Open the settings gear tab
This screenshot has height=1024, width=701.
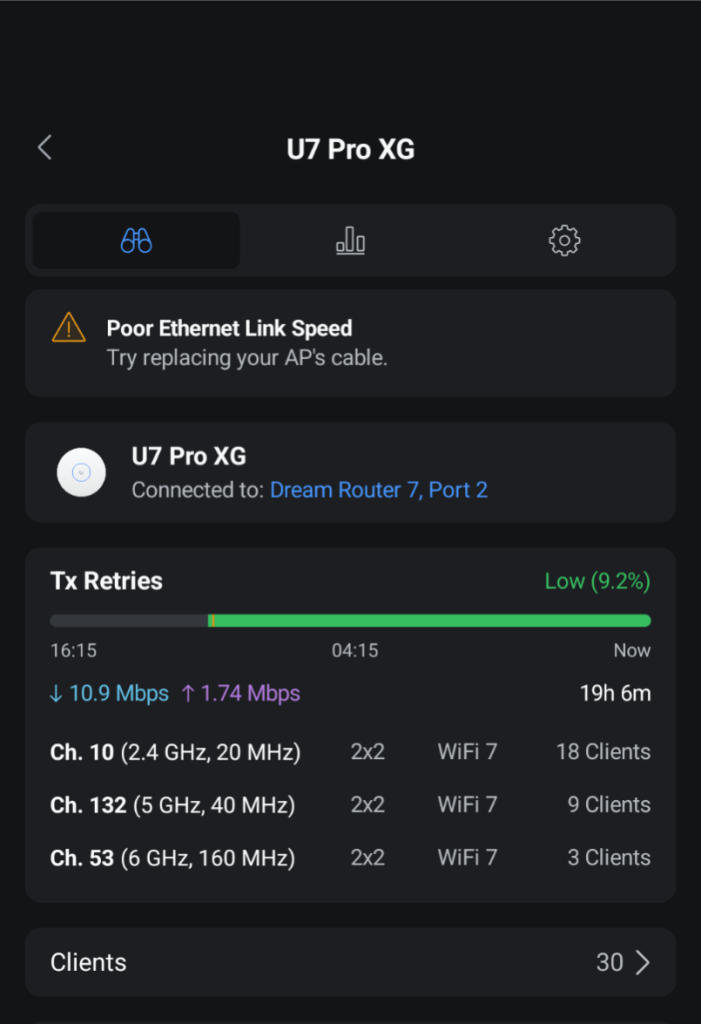click(564, 241)
